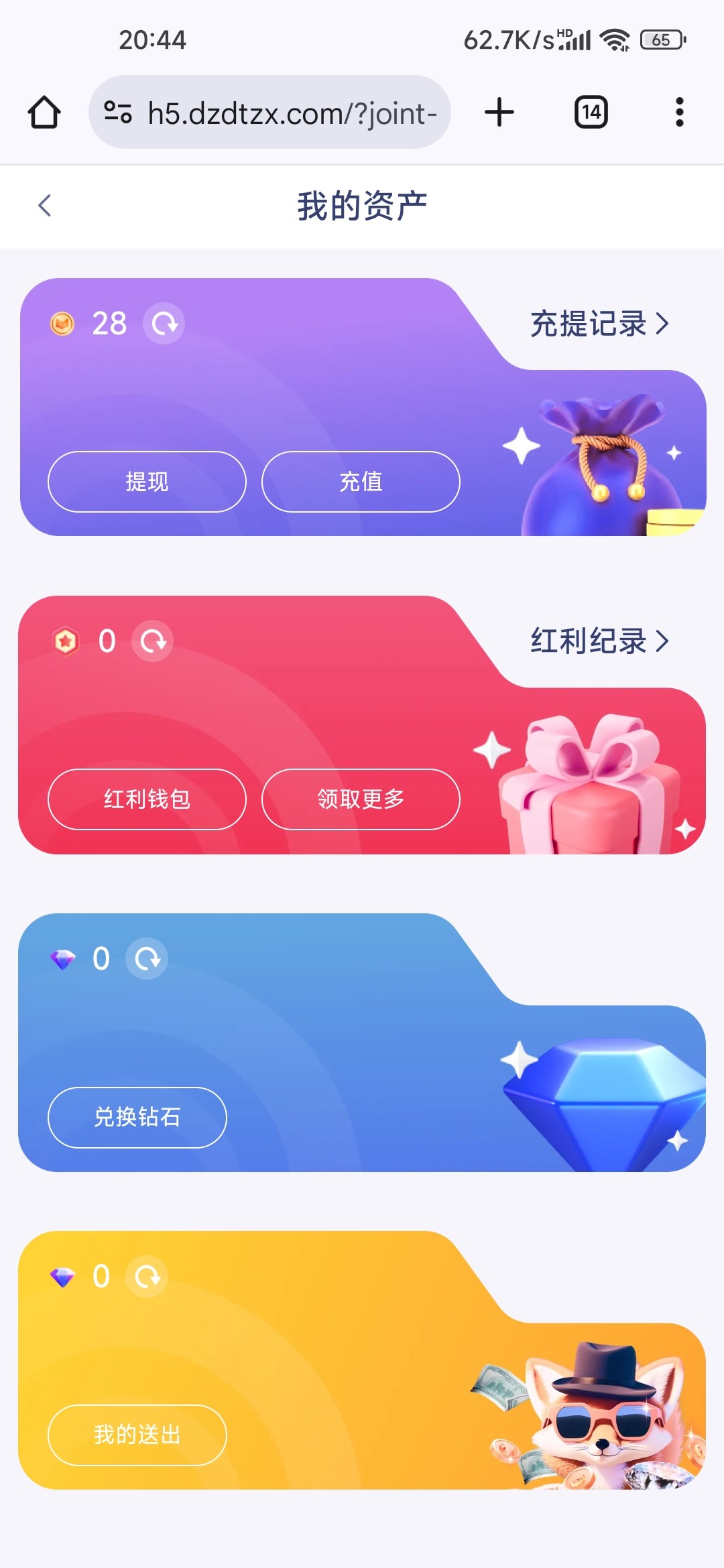Refresh the bonus balance on red card
This screenshot has height=1568, width=724.
(x=153, y=641)
